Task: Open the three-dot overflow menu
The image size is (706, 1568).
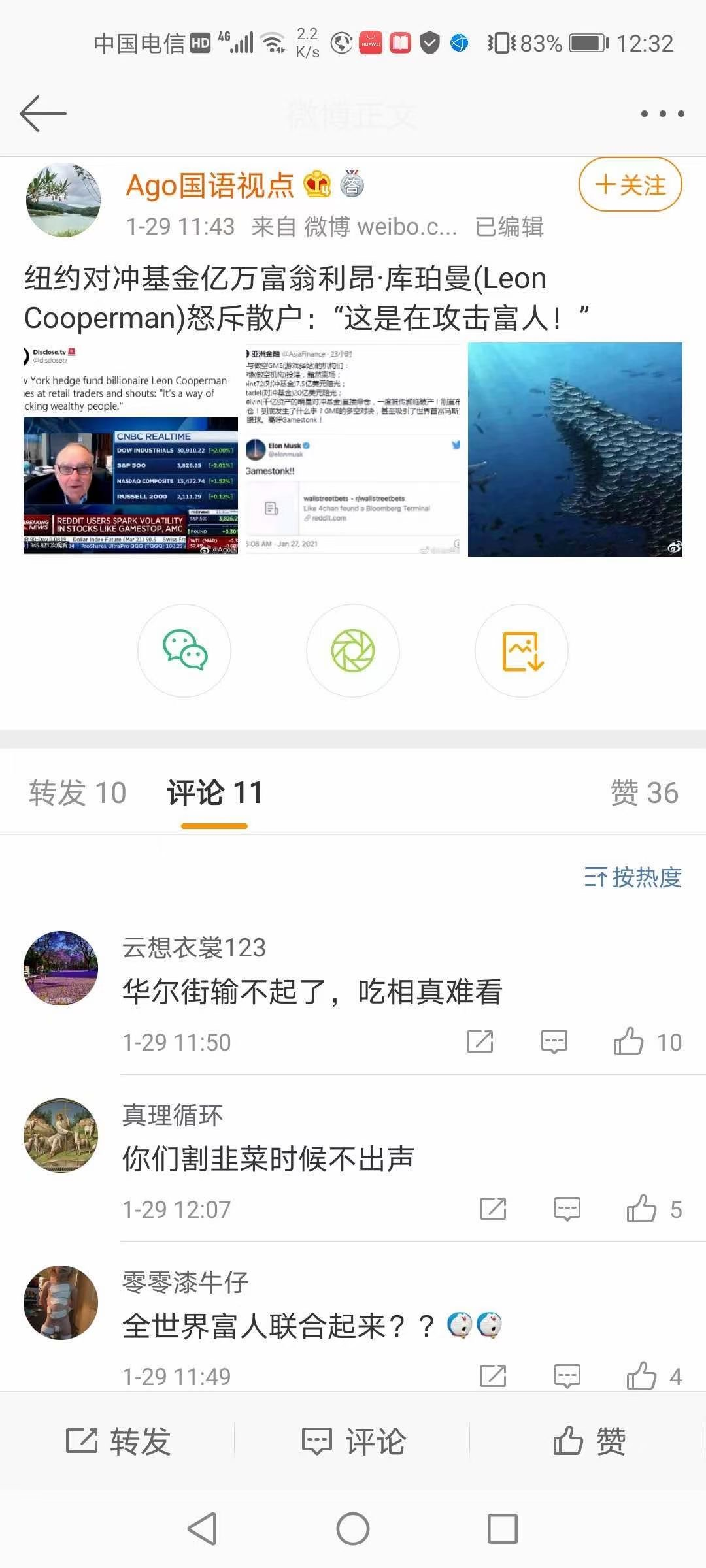Action: (662, 114)
